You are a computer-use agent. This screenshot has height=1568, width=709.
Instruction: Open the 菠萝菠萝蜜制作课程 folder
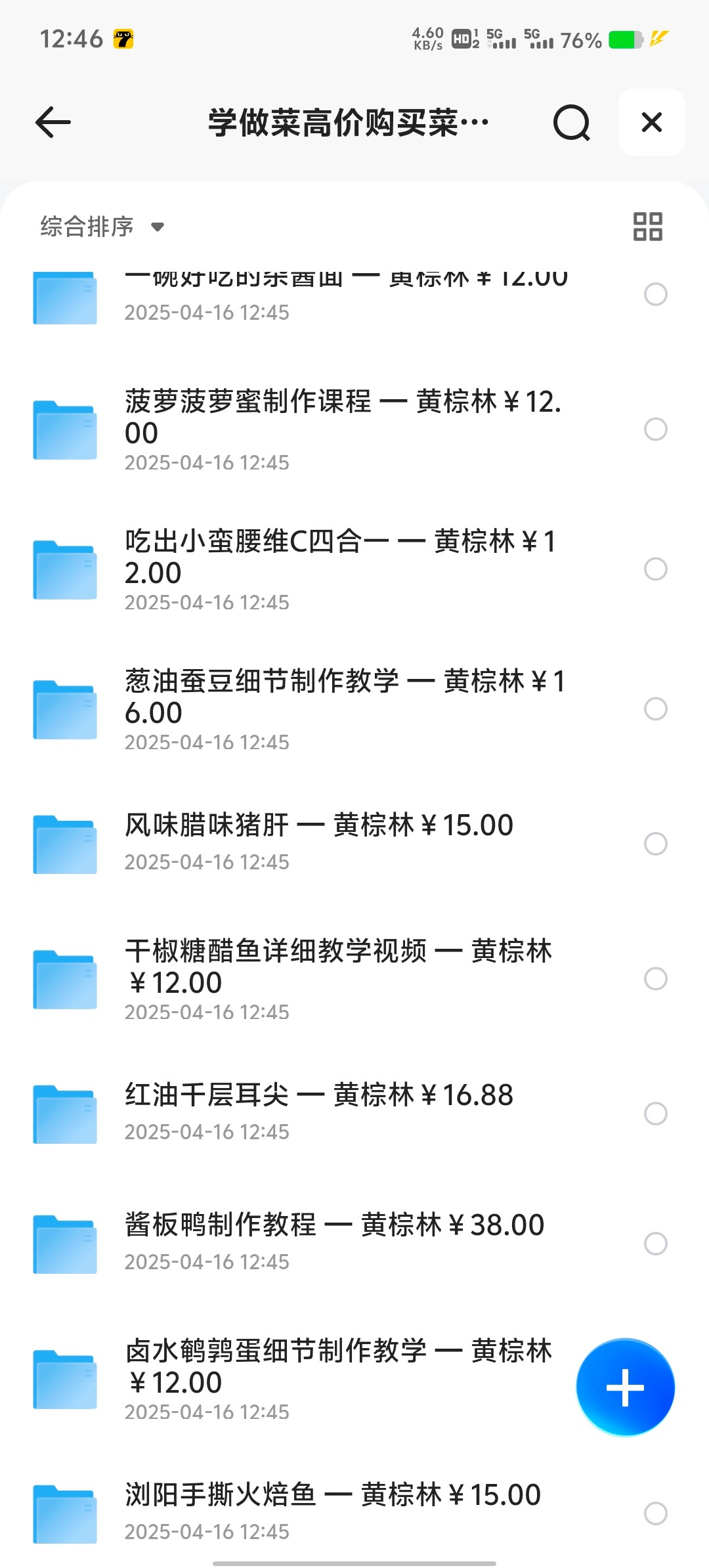pyautogui.click(x=341, y=428)
